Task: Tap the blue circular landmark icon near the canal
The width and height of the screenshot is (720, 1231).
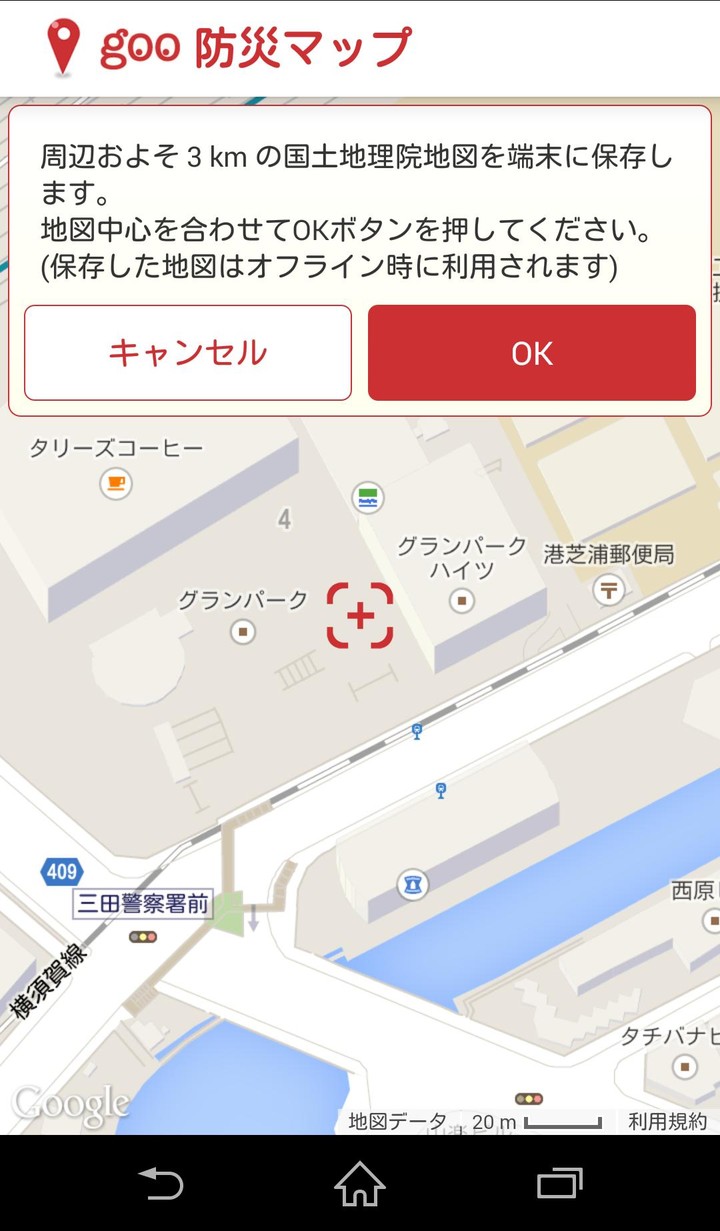Action: tap(411, 883)
